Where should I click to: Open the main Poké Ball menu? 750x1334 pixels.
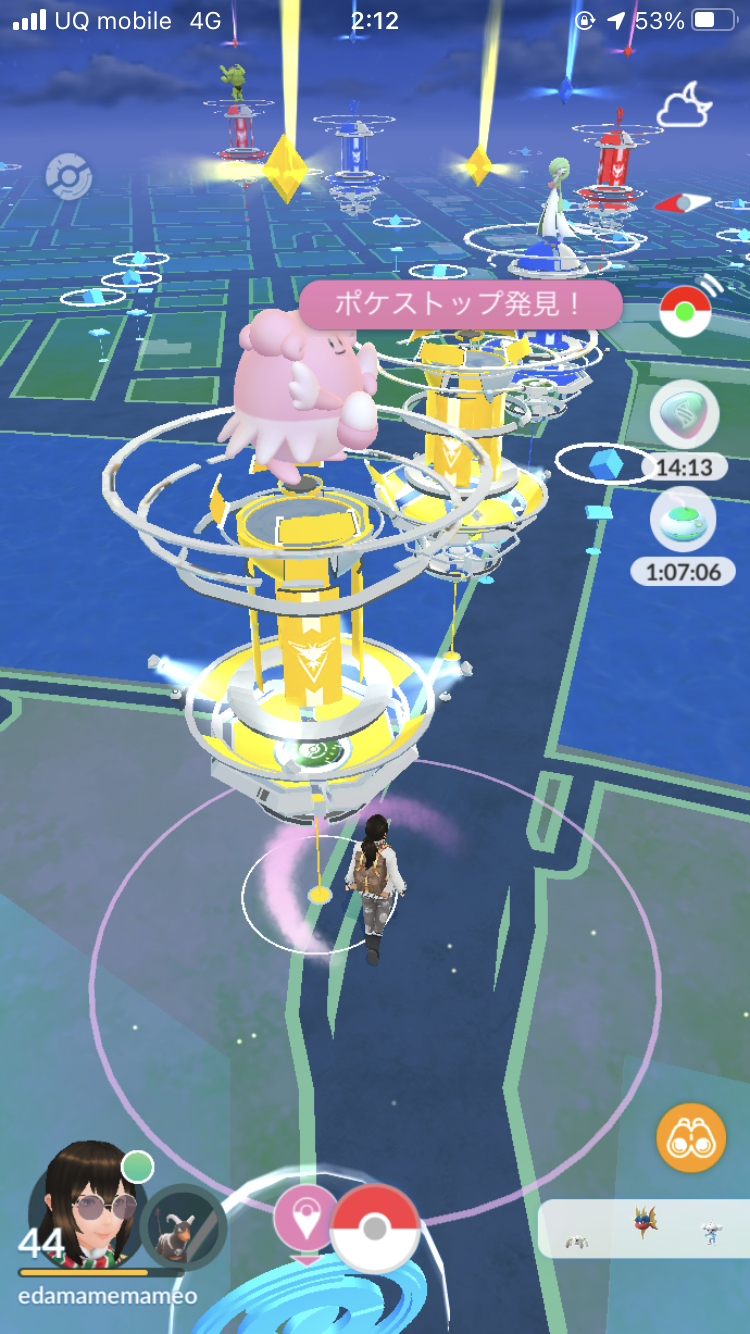pos(374,1230)
